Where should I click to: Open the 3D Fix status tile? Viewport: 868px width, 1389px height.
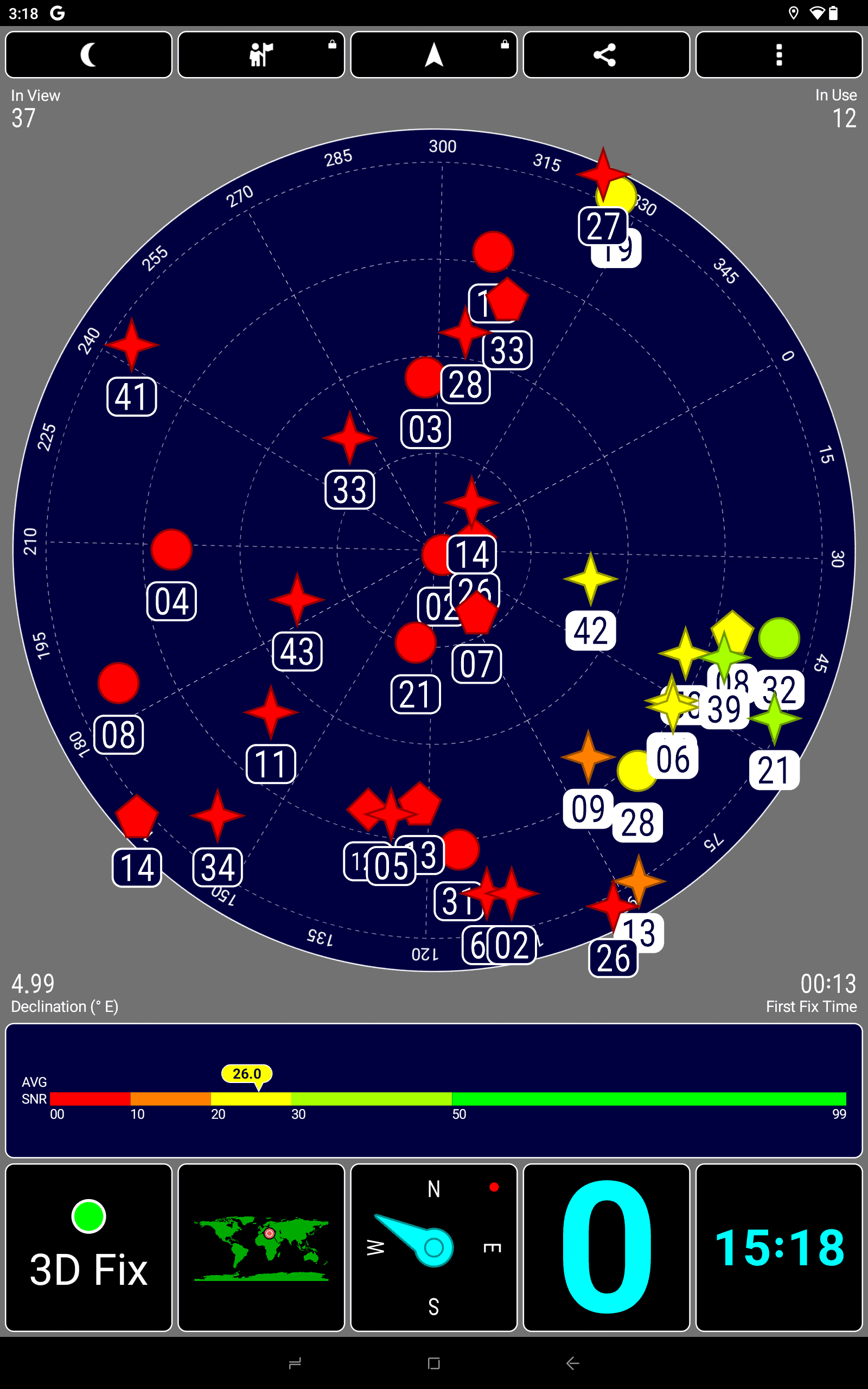click(88, 1247)
